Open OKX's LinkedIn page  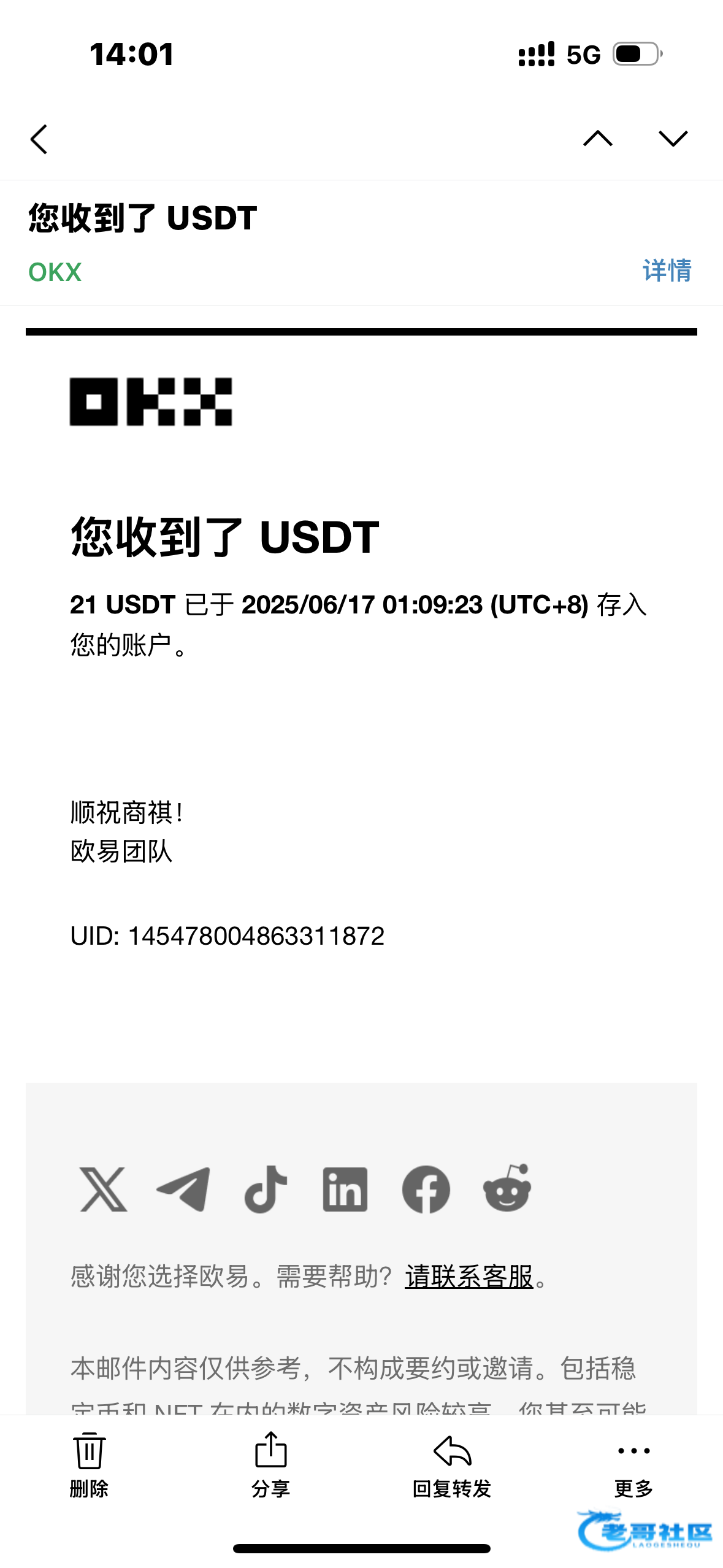pyautogui.click(x=345, y=1189)
